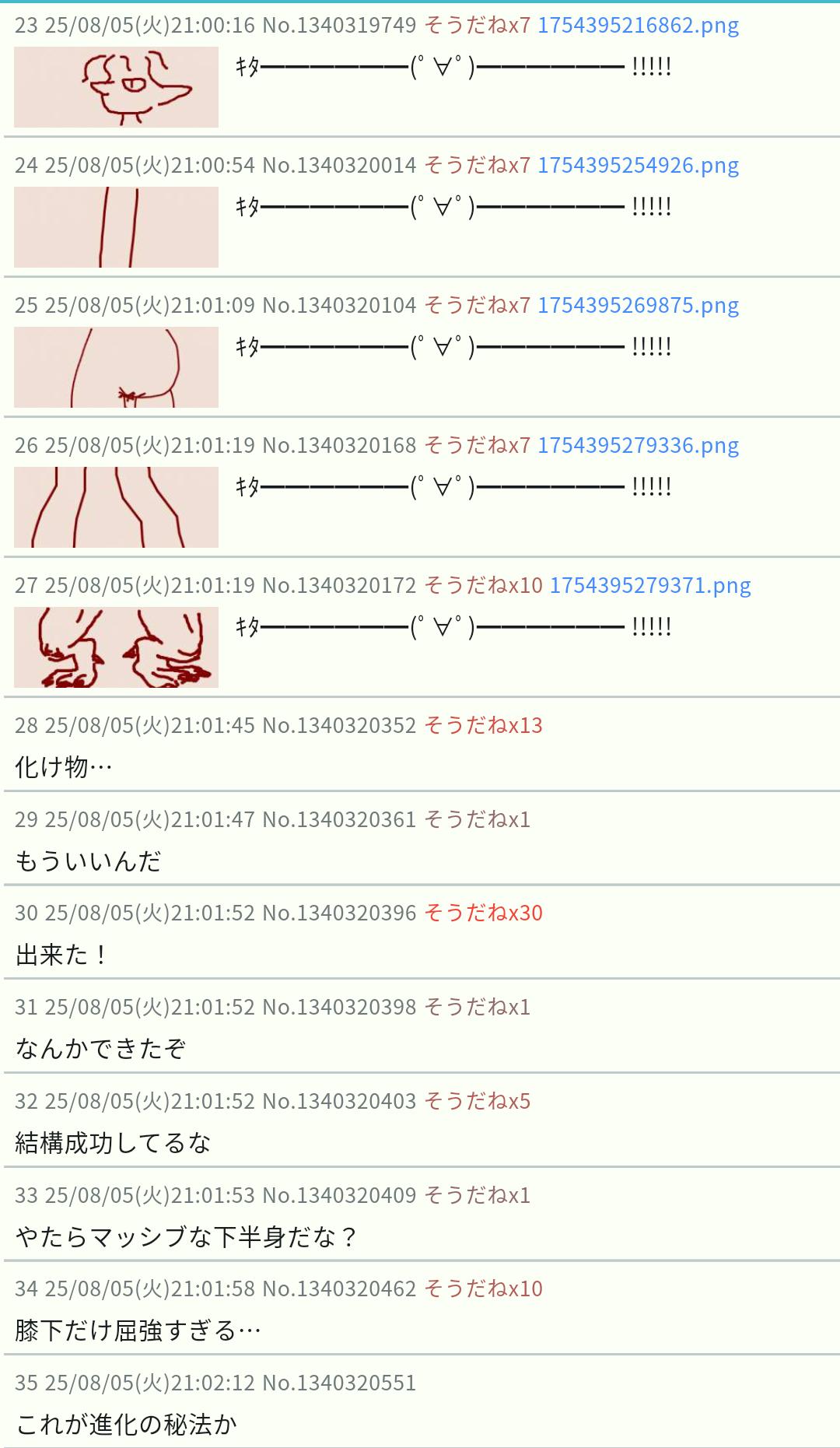Screen dimensions: 840x1448
Task: Tap そうだねx10 on post 27
Action: point(483,585)
